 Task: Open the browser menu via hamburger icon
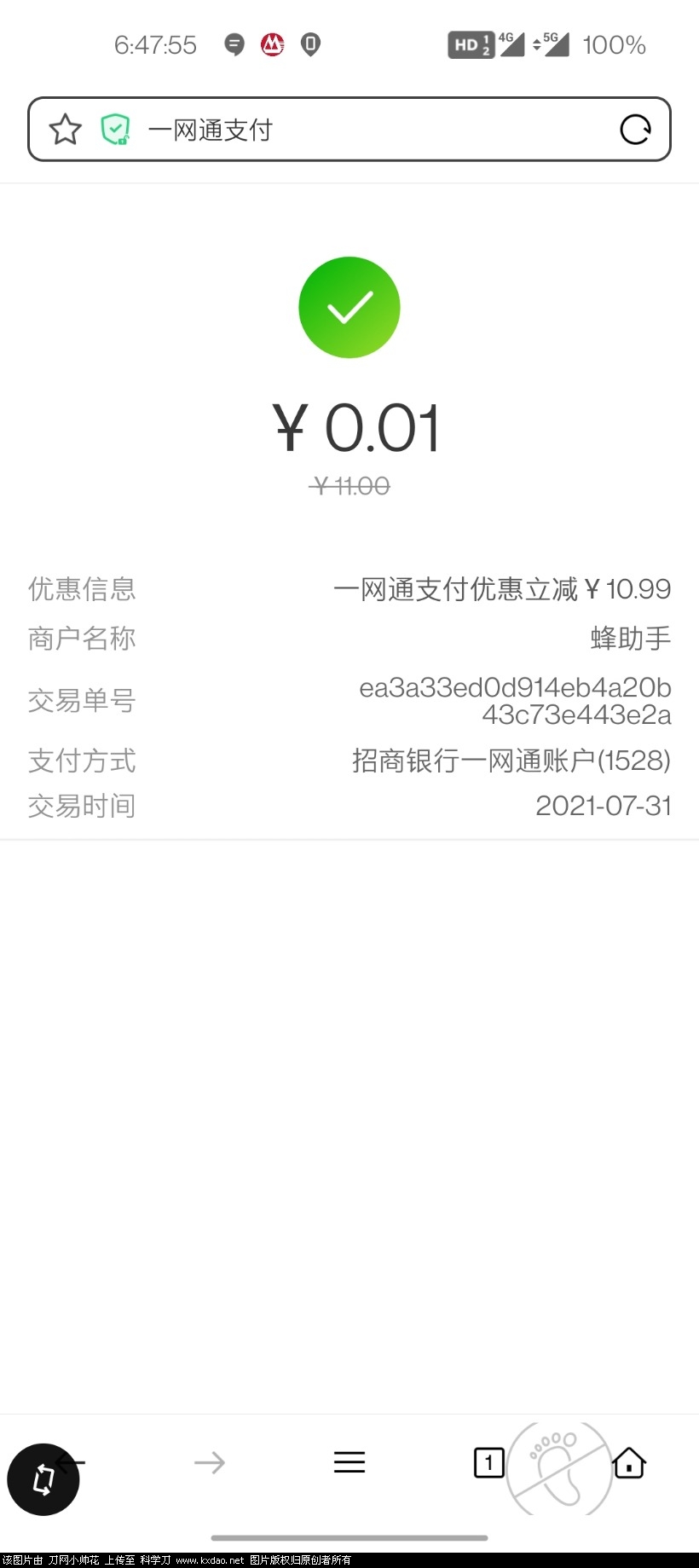click(x=349, y=1461)
